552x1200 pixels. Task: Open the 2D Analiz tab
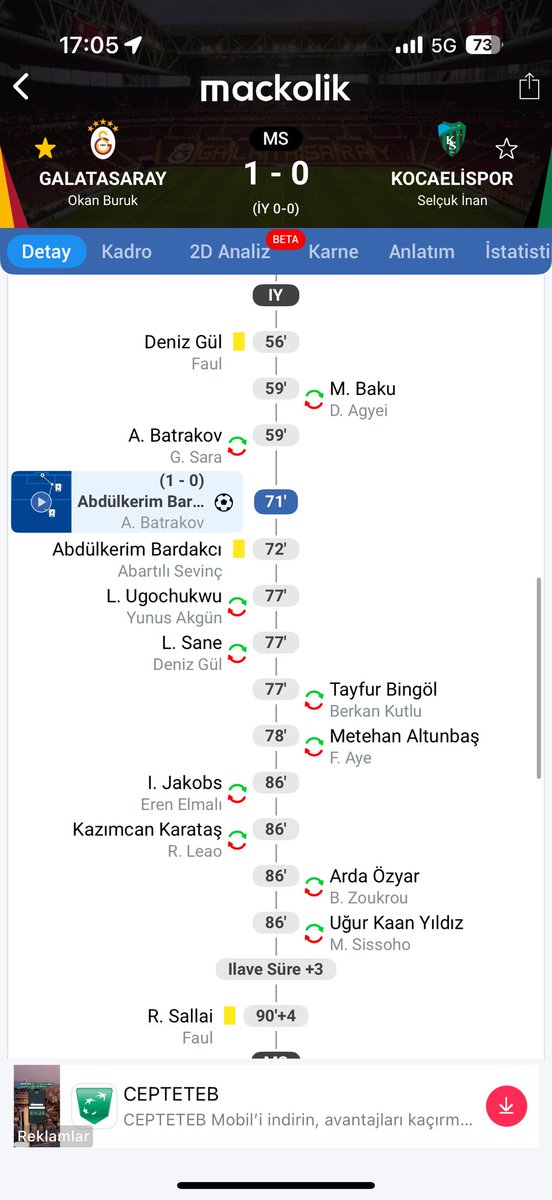click(x=230, y=251)
